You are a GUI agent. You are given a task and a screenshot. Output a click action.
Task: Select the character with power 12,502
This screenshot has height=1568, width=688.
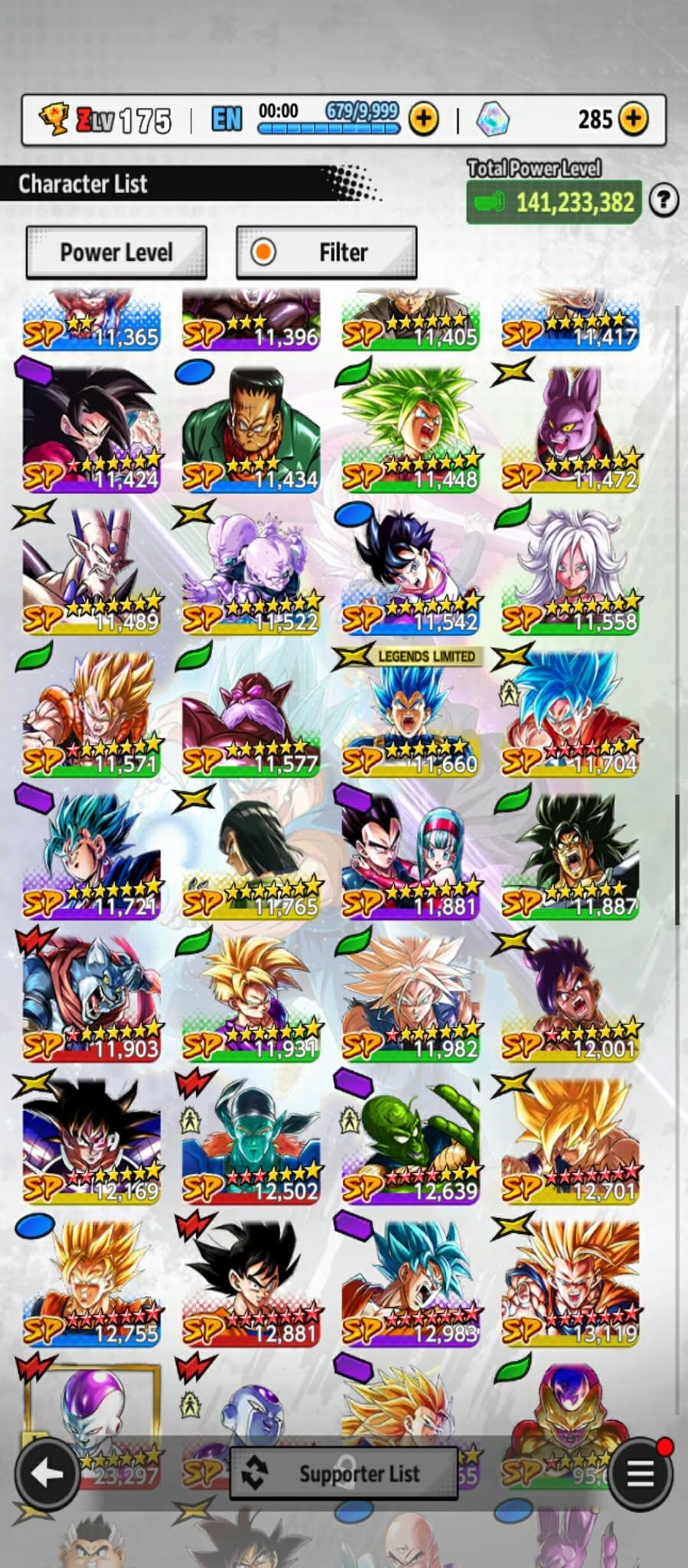[251, 1141]
